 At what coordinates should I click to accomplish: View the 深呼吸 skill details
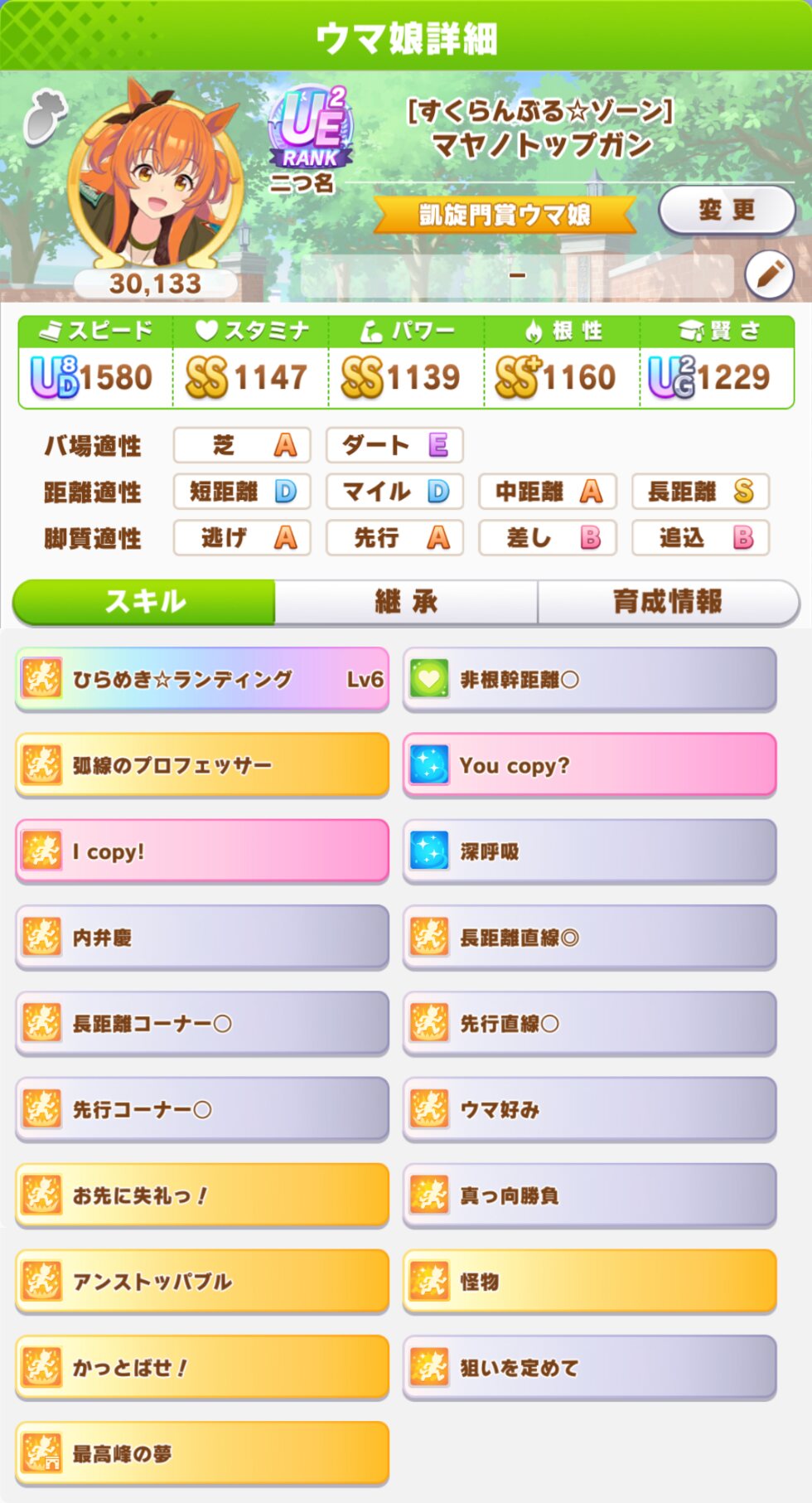pyautogui.click(x=589, y=851)
